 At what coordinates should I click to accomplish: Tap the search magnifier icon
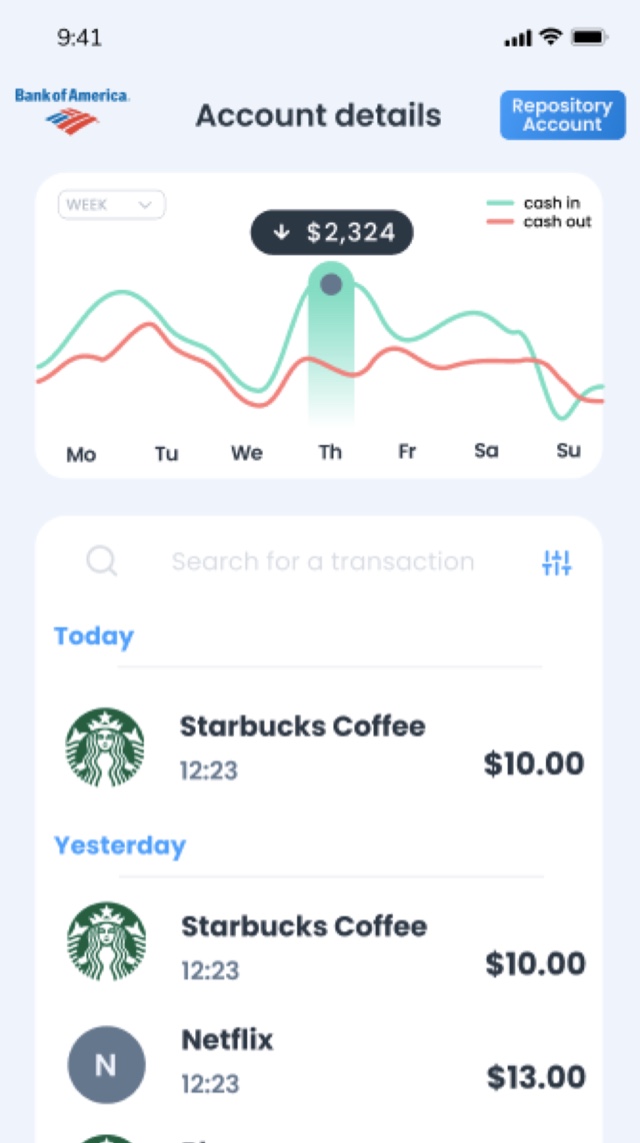point(102,561)
